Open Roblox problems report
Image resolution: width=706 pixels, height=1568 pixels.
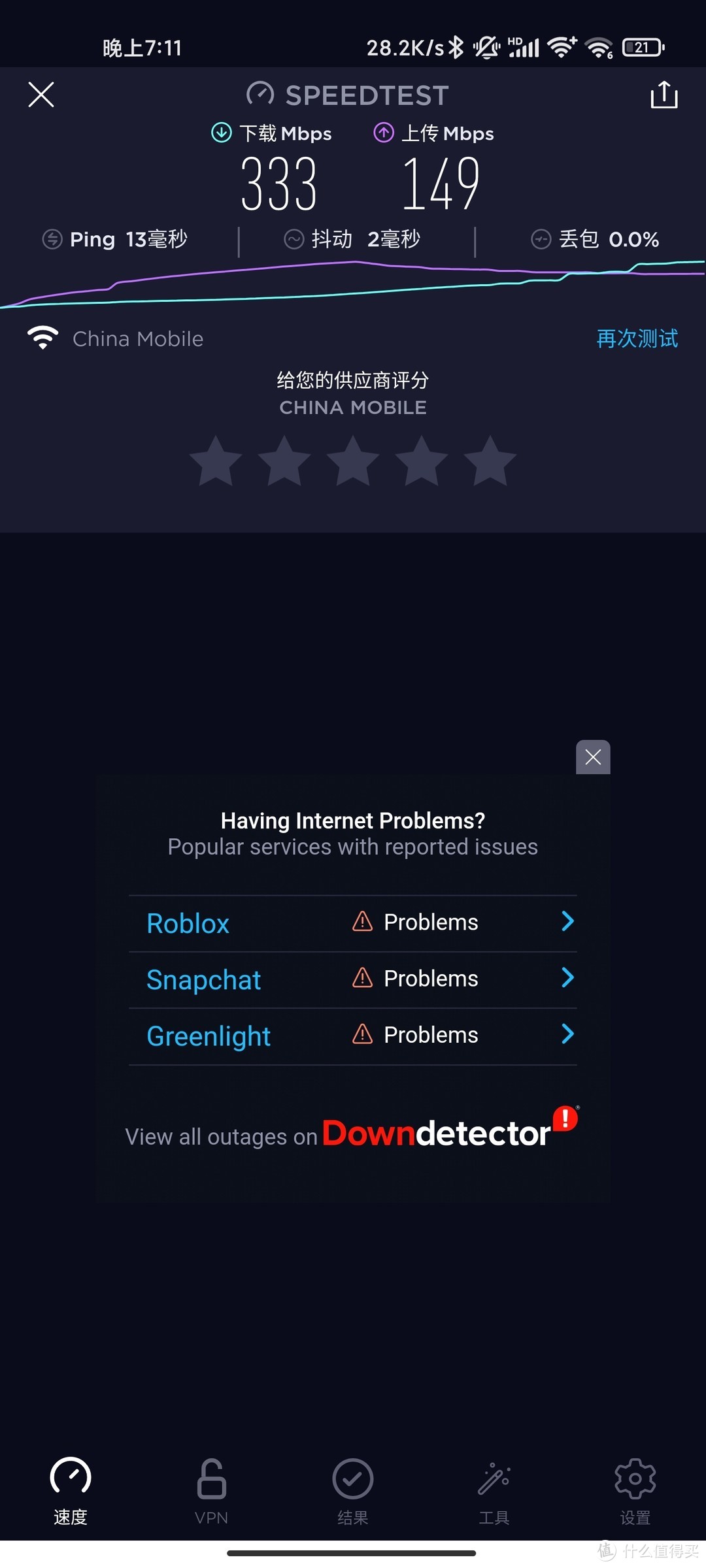coord(353,923)
